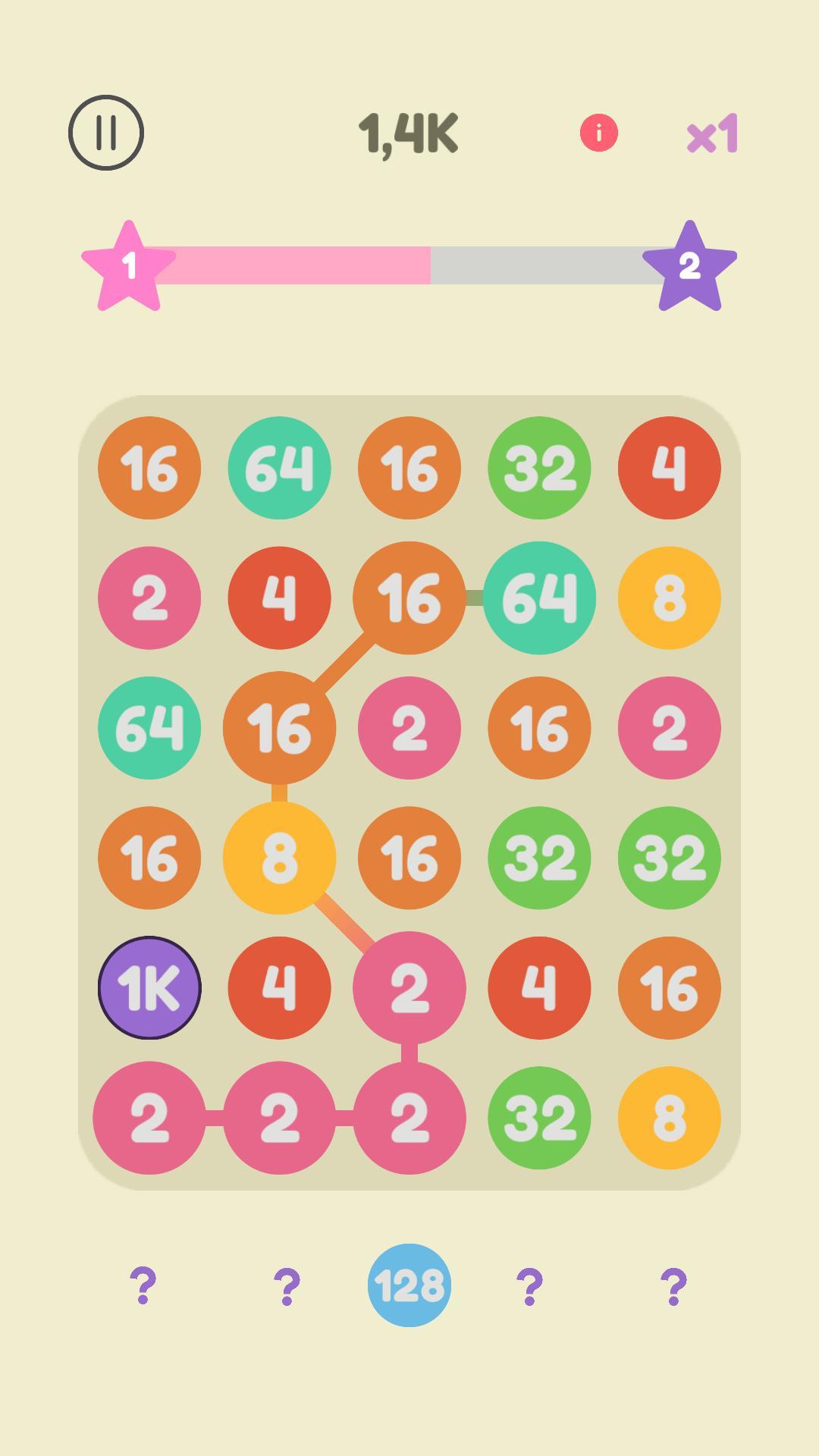
Task: Pause the game
Action: point(106,133)
